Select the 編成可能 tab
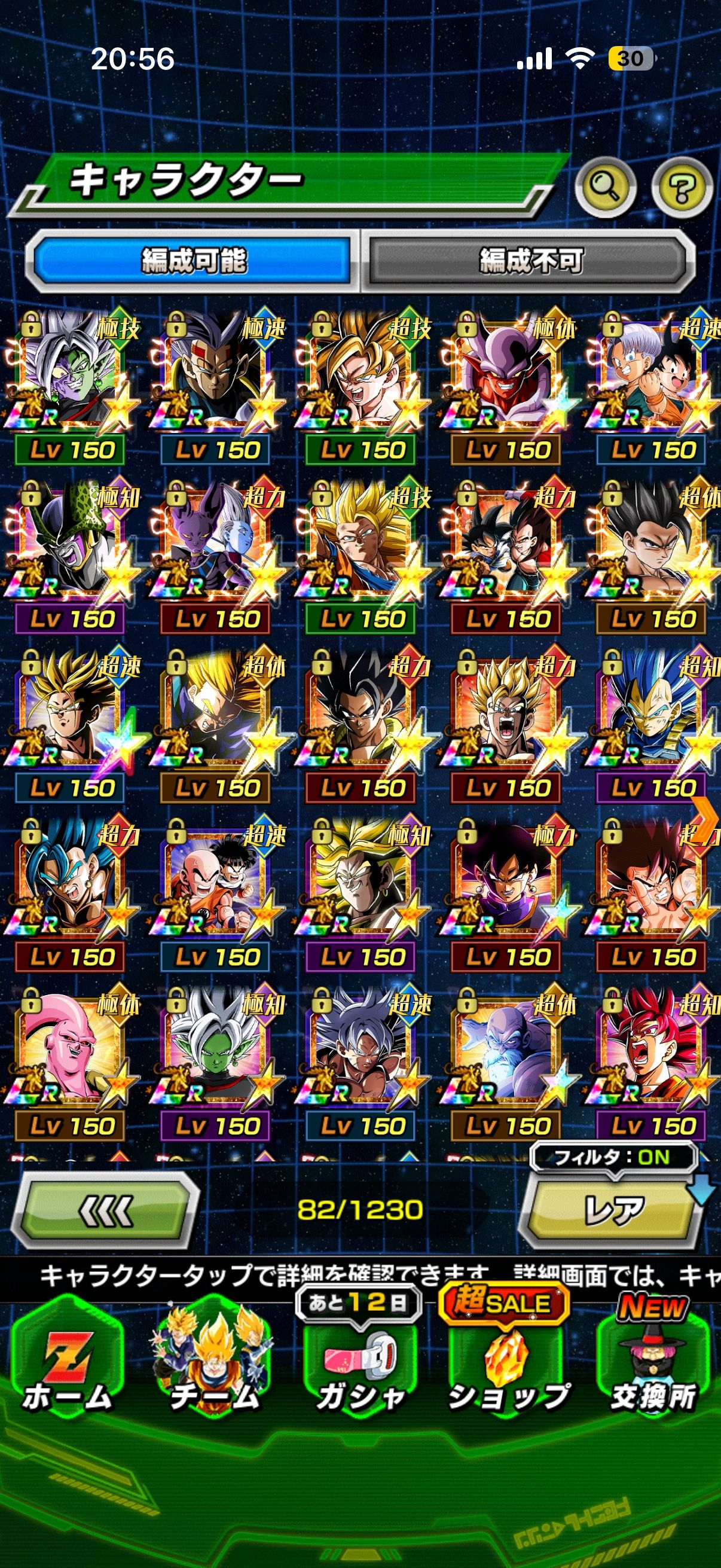721x1568 pixels. tap(194, 261)
